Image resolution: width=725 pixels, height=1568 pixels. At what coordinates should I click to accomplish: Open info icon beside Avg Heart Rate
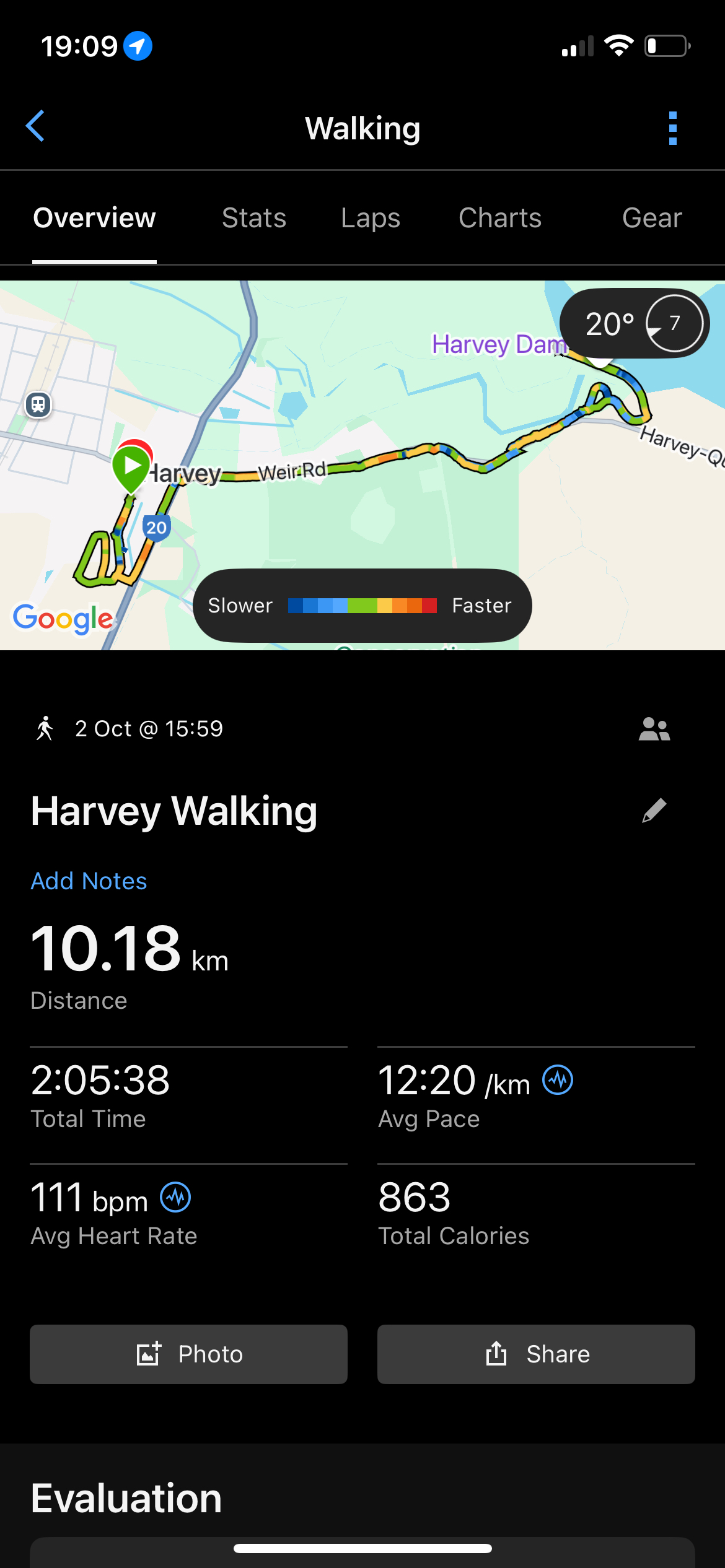(x=175, y=1197)
